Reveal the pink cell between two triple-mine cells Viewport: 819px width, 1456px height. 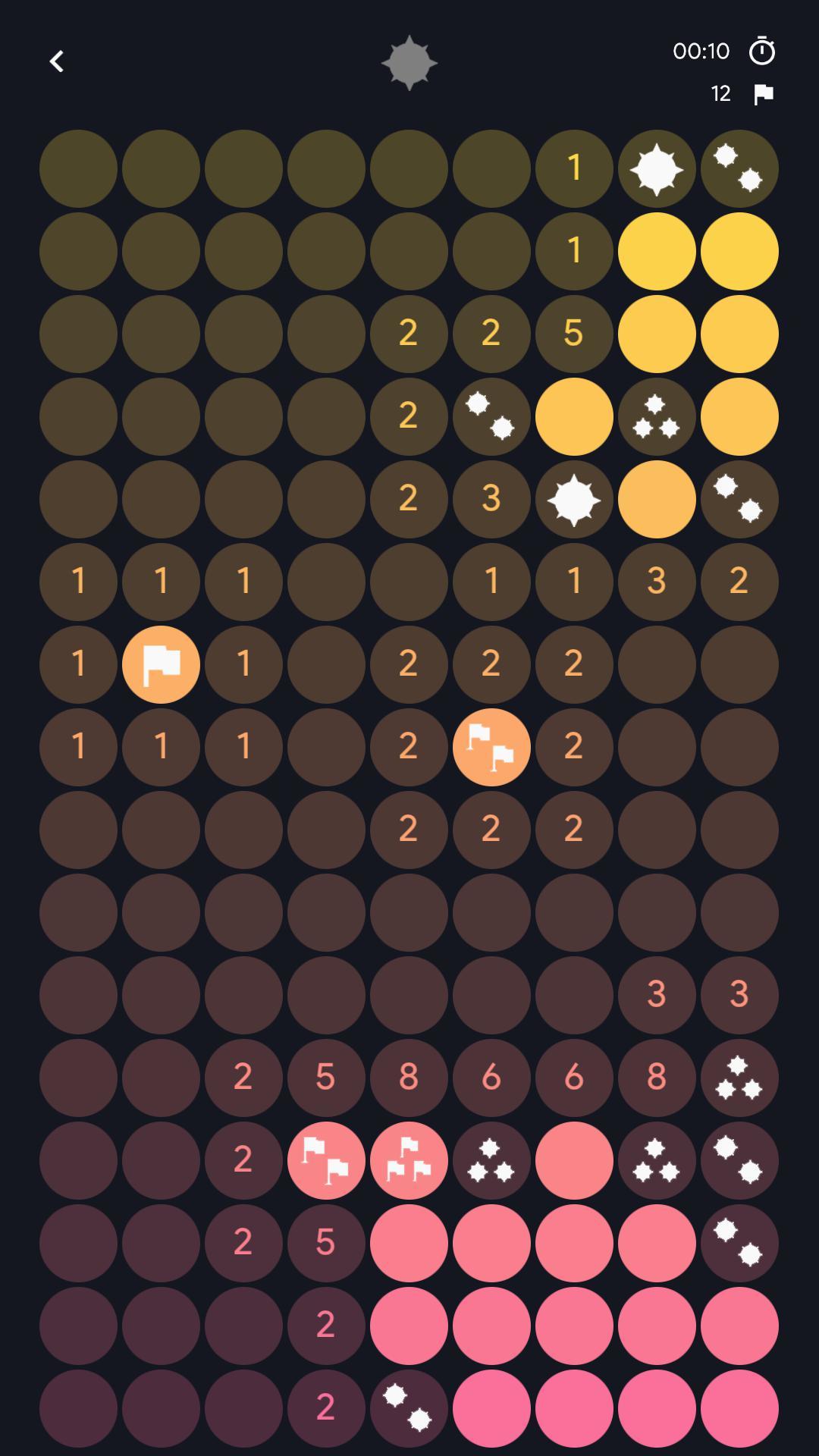[574, 1160]
